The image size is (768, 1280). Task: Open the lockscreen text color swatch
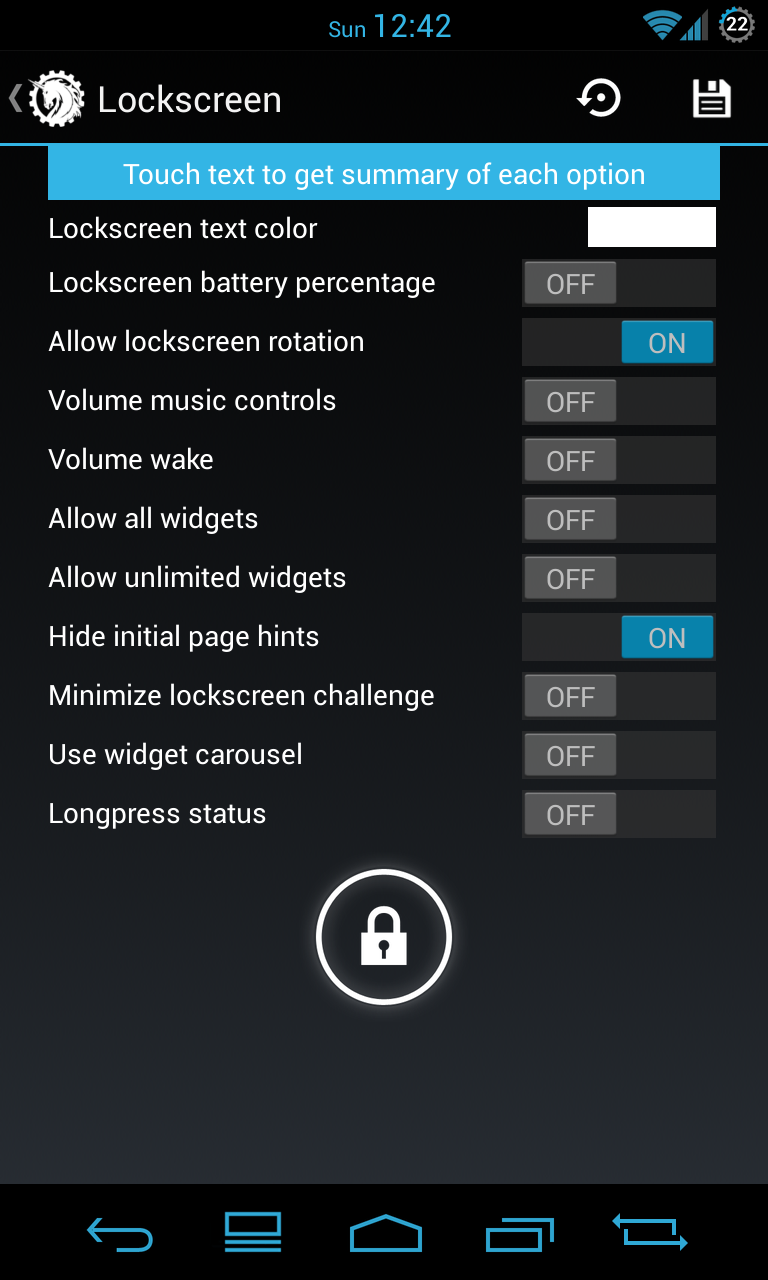[x=651, y=227]
